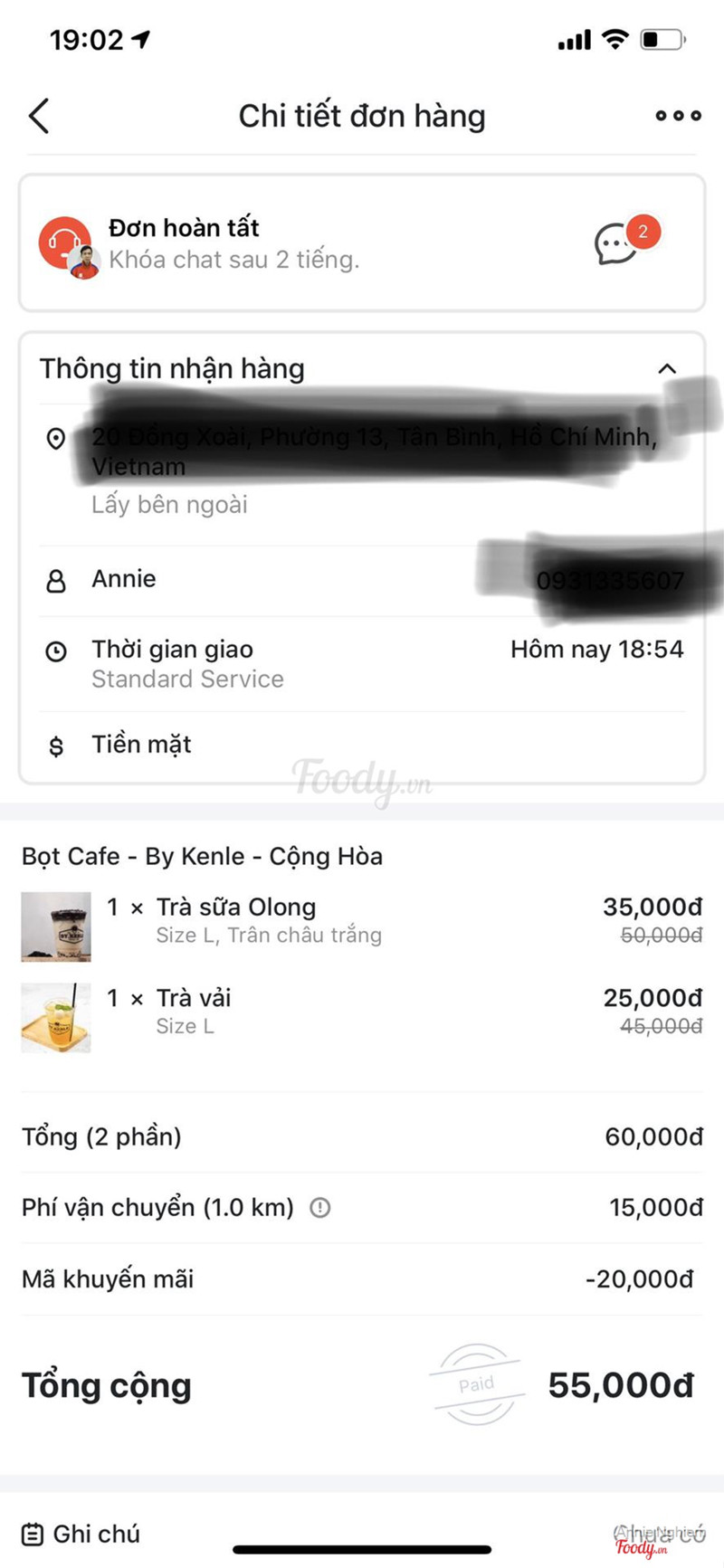
Task: Open the chat with 2 unread messages
Action: coord(617,243)
